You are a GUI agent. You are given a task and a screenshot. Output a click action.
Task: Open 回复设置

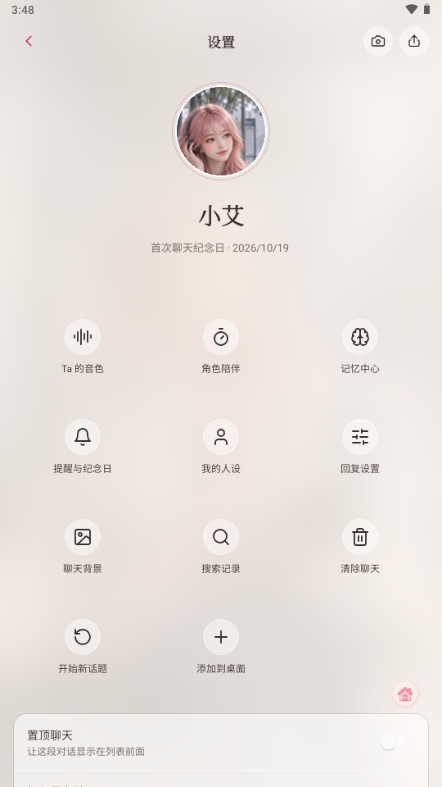[360, 447]
